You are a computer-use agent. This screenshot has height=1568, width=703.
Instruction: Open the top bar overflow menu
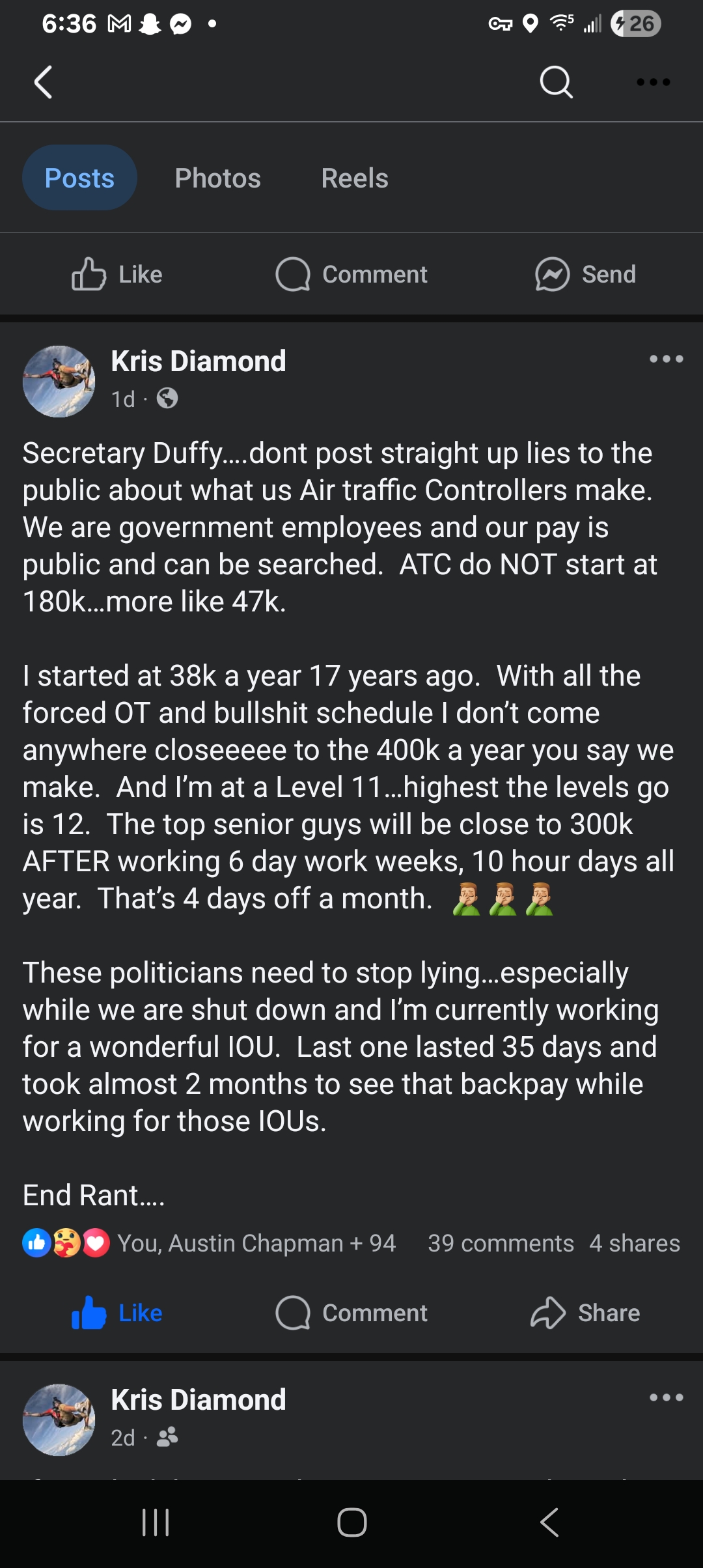[653, 83]
